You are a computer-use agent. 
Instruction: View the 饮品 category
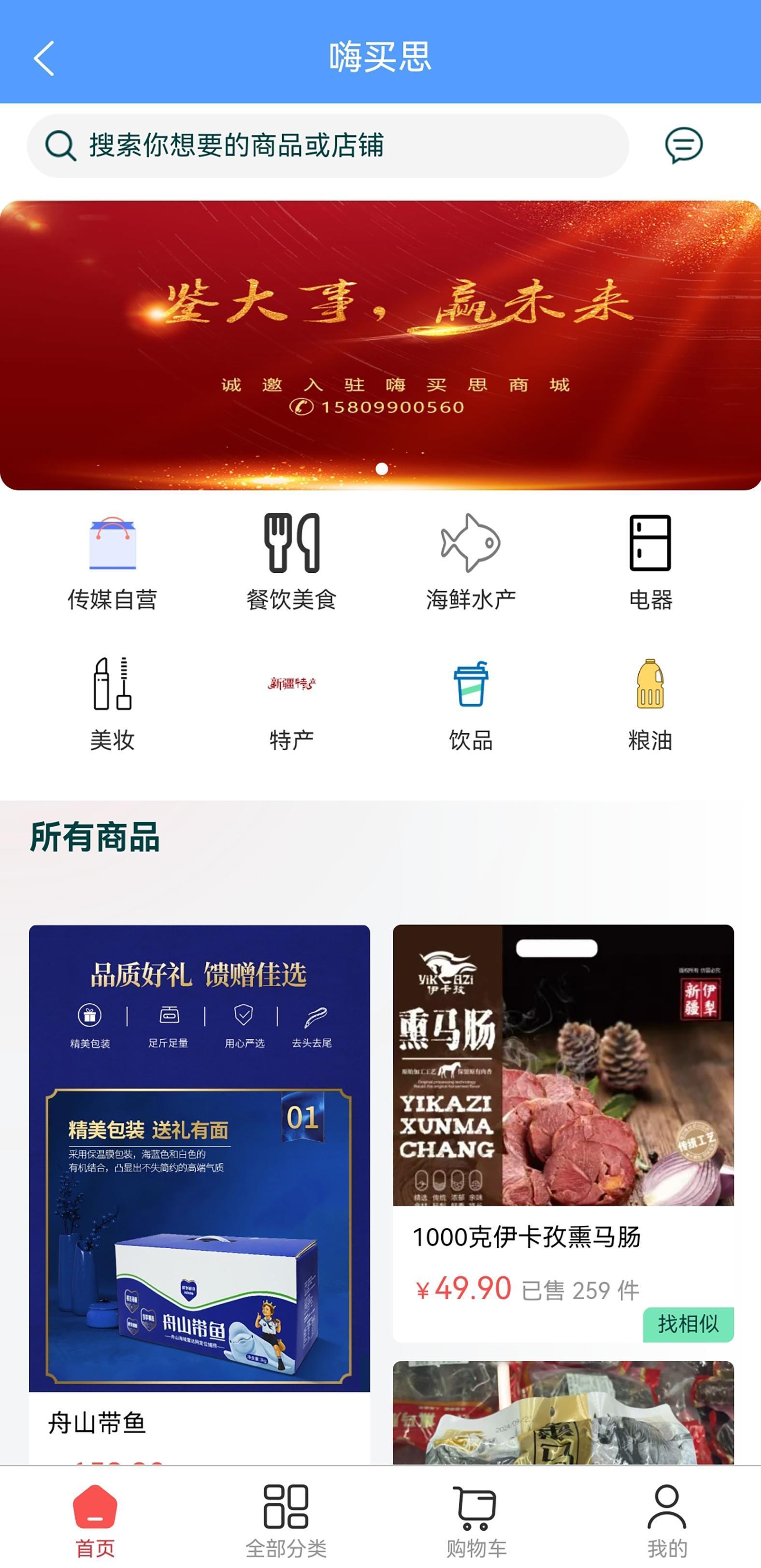(471, 704)
